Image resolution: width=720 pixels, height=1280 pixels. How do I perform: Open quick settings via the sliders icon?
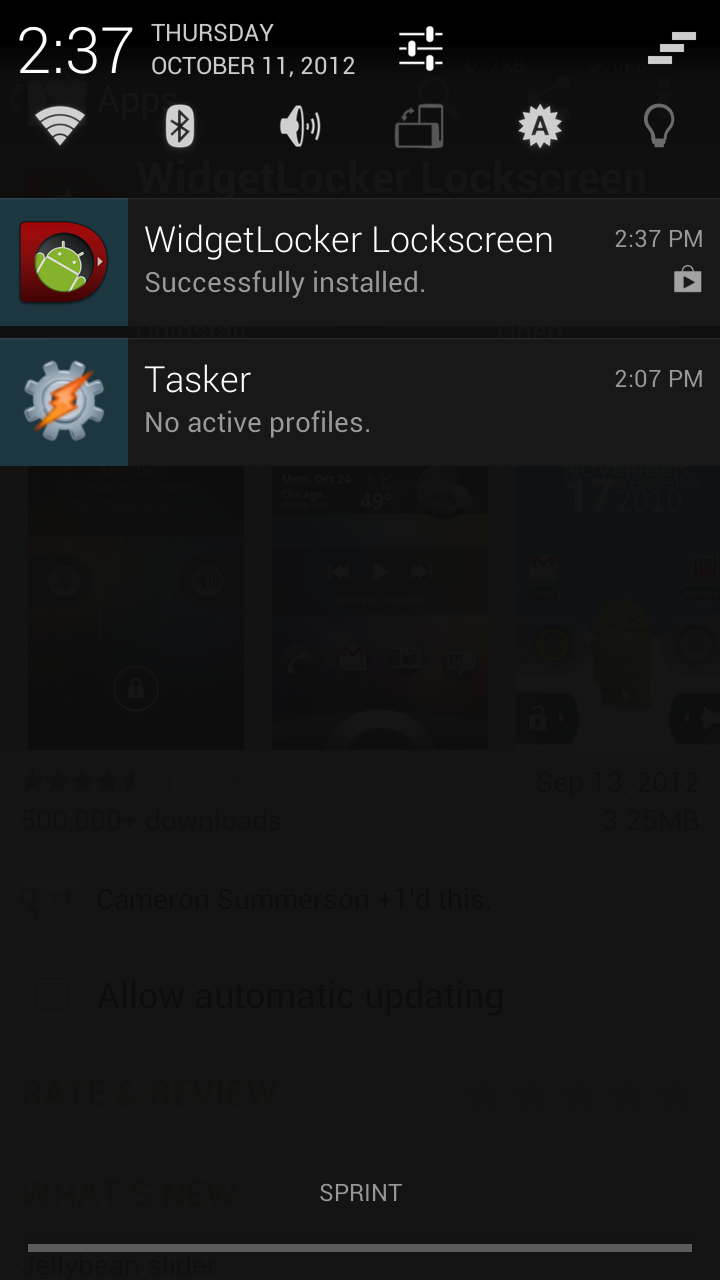click(x=420, y=48)
